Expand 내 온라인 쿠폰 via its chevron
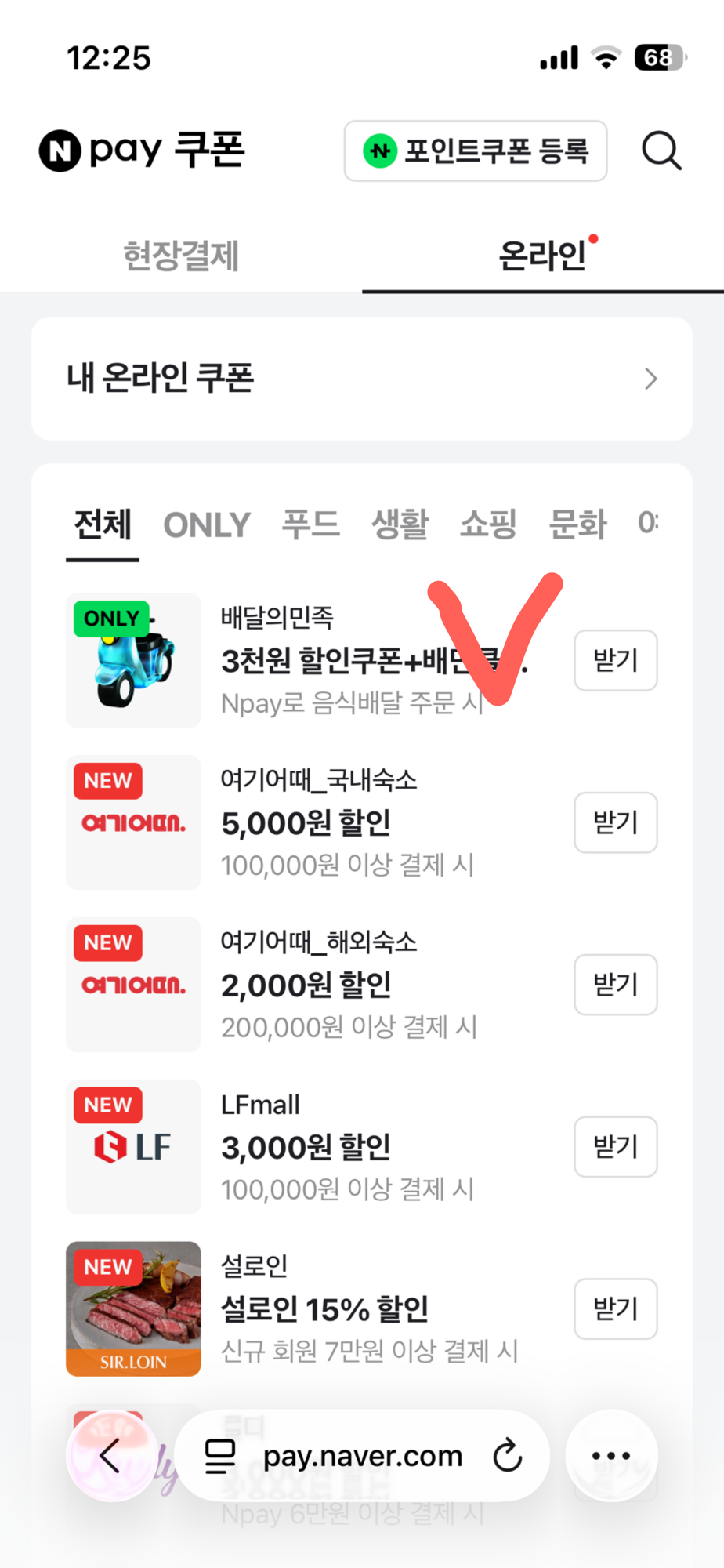This screenshot has width=724, height=1568. [650, 379]
